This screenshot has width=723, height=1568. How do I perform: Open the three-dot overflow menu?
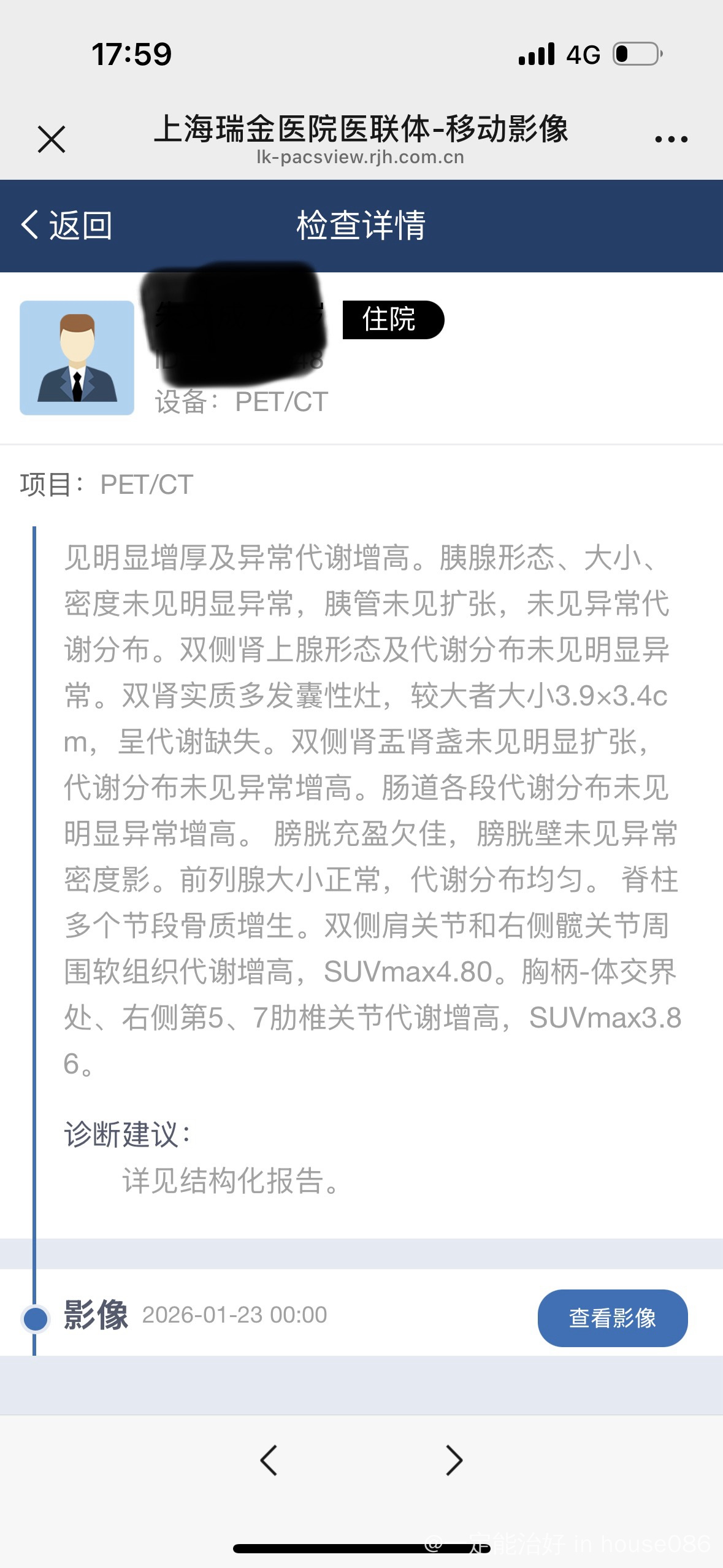671,139
